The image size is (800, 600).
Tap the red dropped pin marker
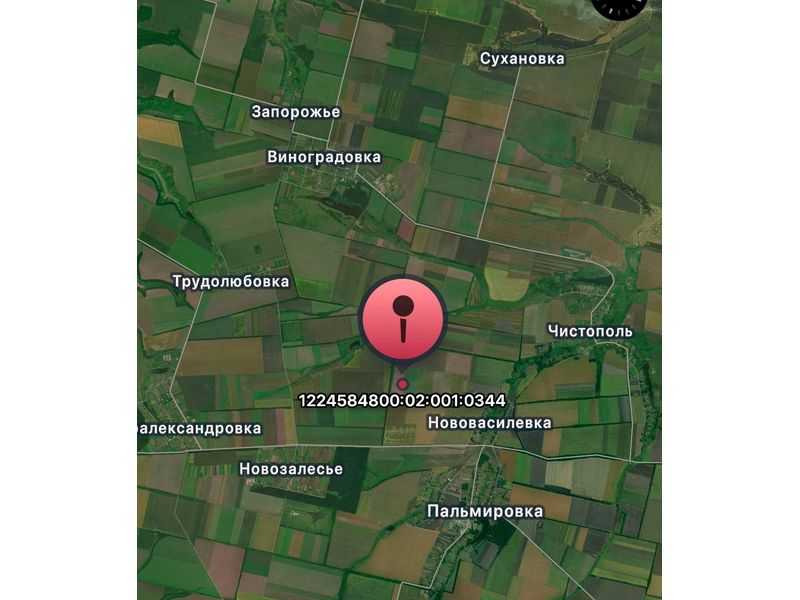pyautogui.click(x=402, y=321)
